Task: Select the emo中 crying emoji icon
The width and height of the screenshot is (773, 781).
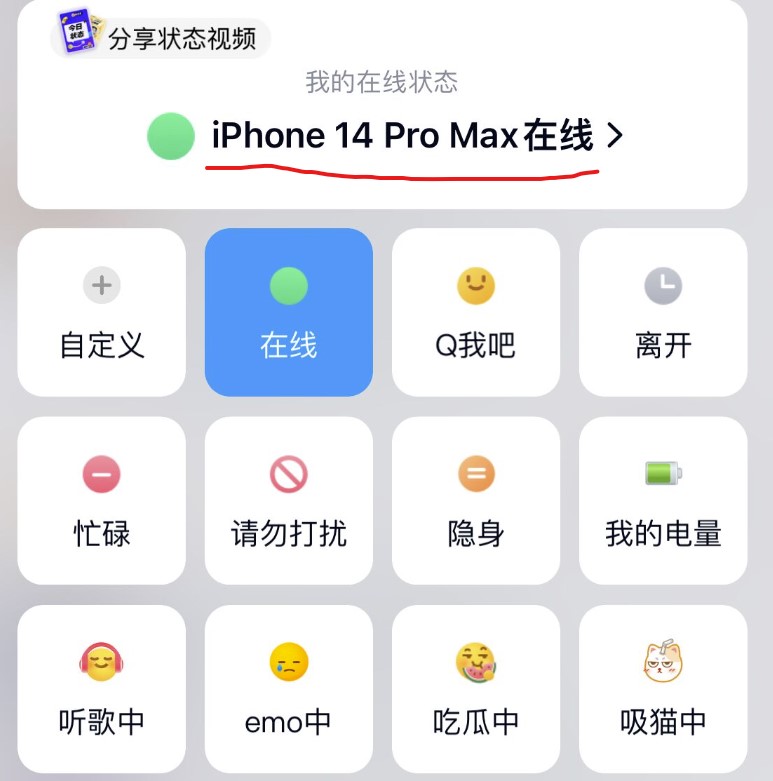Action: (288, 660)
